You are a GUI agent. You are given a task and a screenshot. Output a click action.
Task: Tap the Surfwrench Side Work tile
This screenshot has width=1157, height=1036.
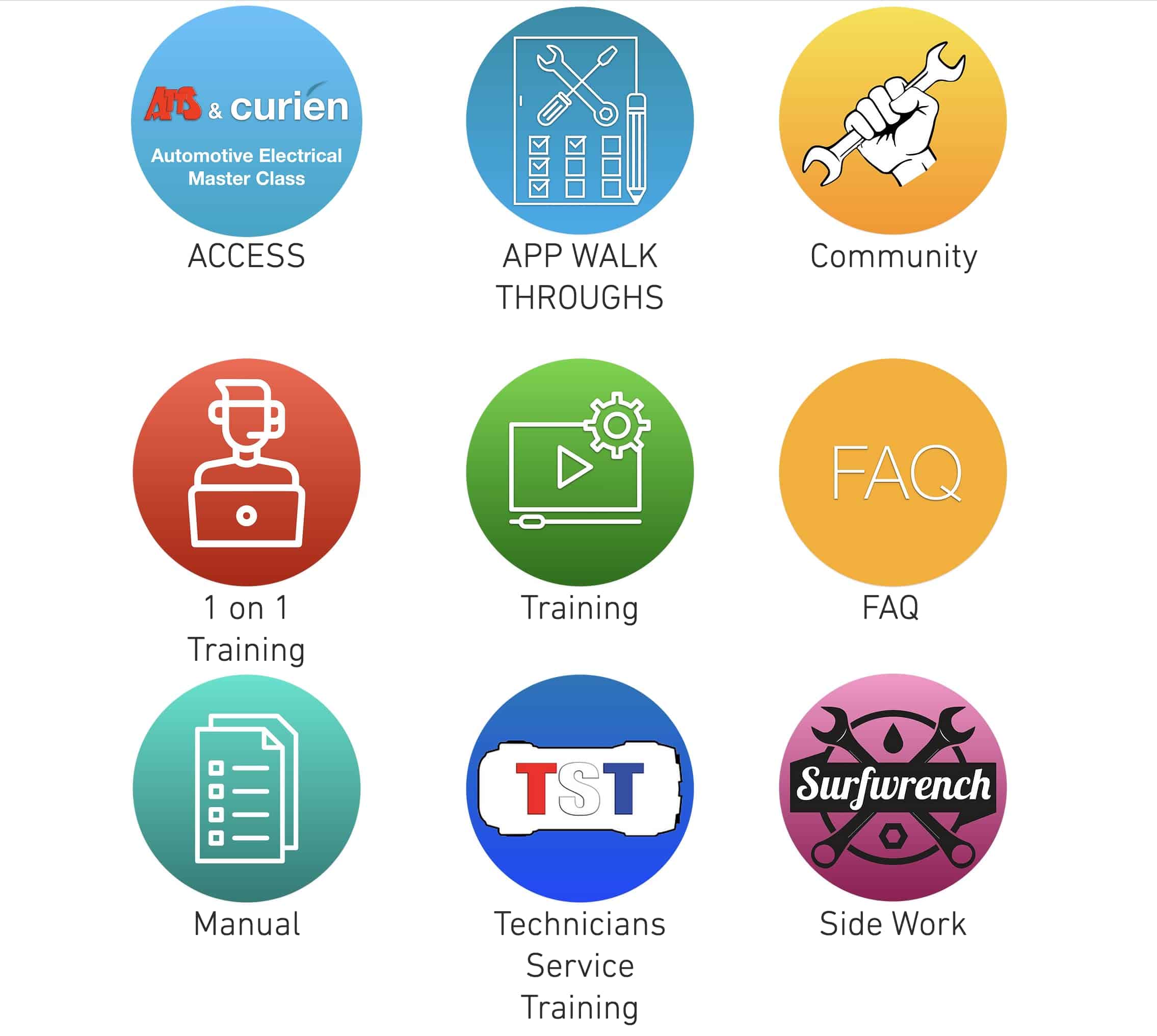click(x=892, y=788)
